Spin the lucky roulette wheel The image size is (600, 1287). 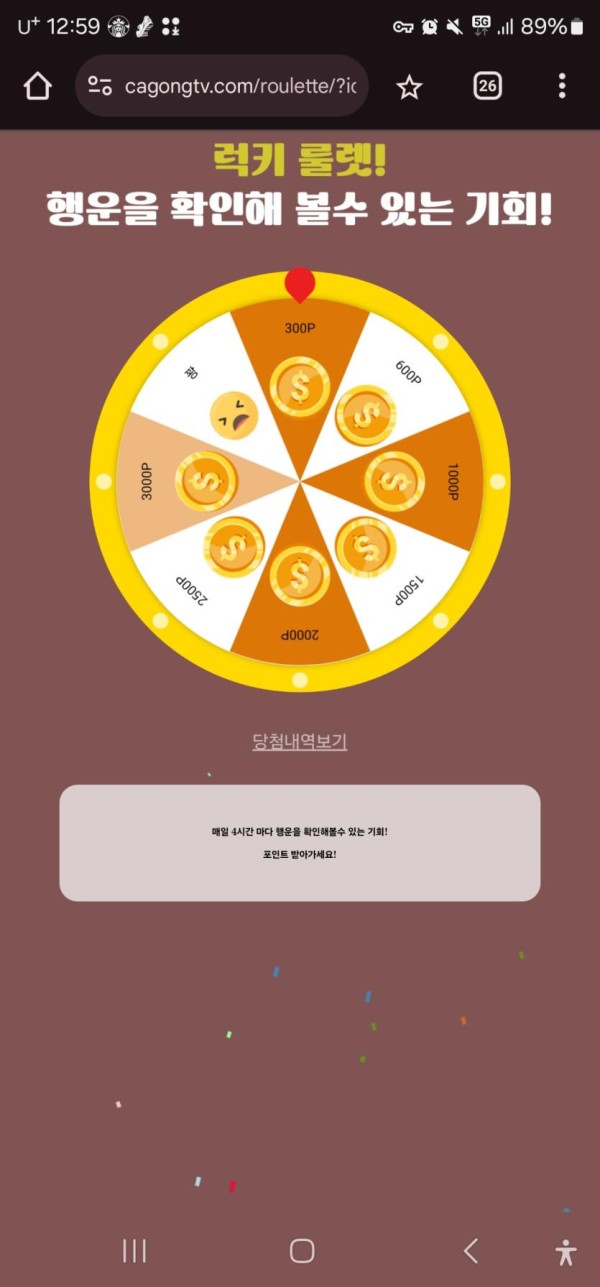coord(299,481)
